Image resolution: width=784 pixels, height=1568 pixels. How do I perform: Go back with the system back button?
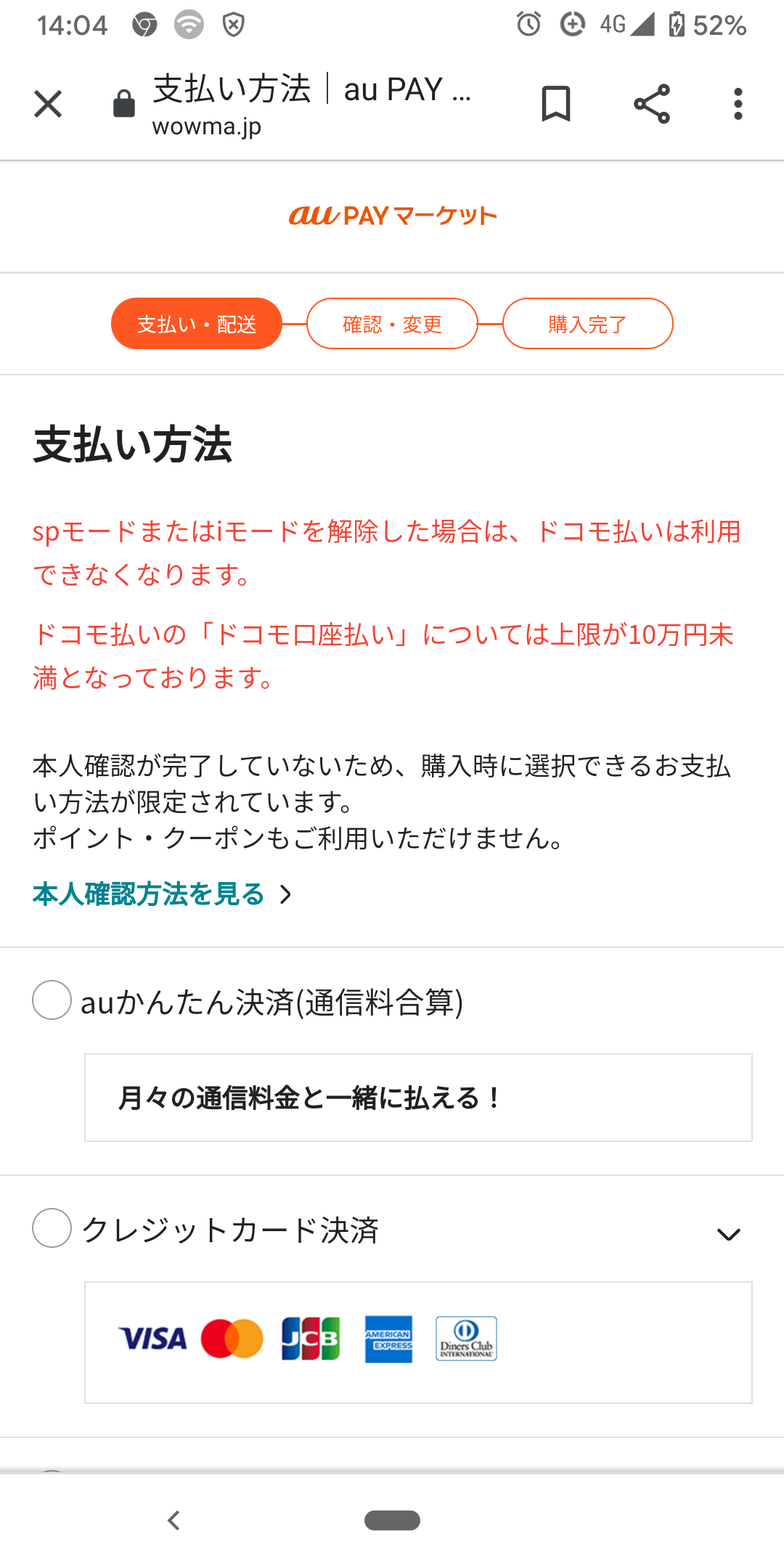coord(173,1520)
